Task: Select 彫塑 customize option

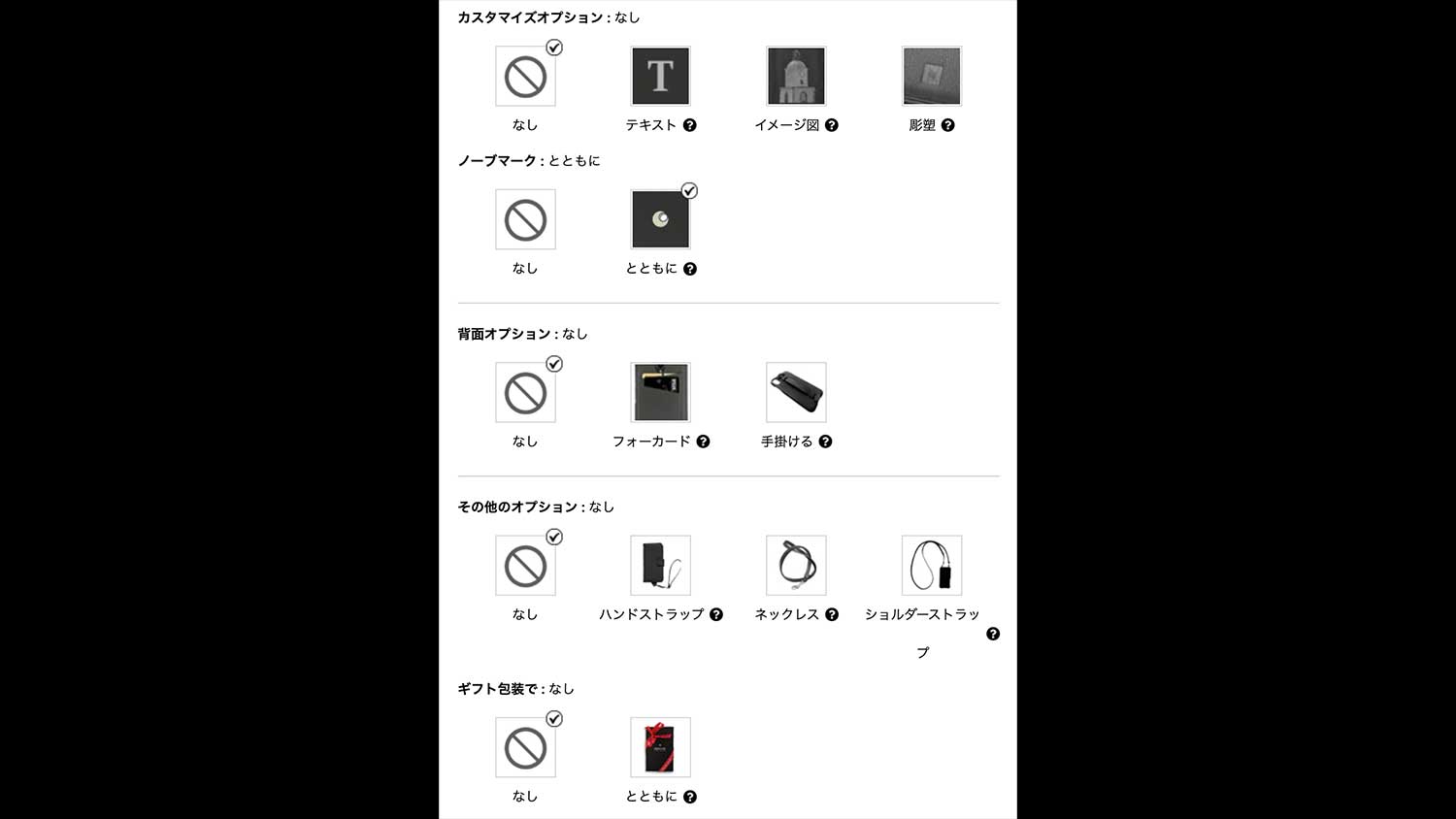Action: pos(932,77)
